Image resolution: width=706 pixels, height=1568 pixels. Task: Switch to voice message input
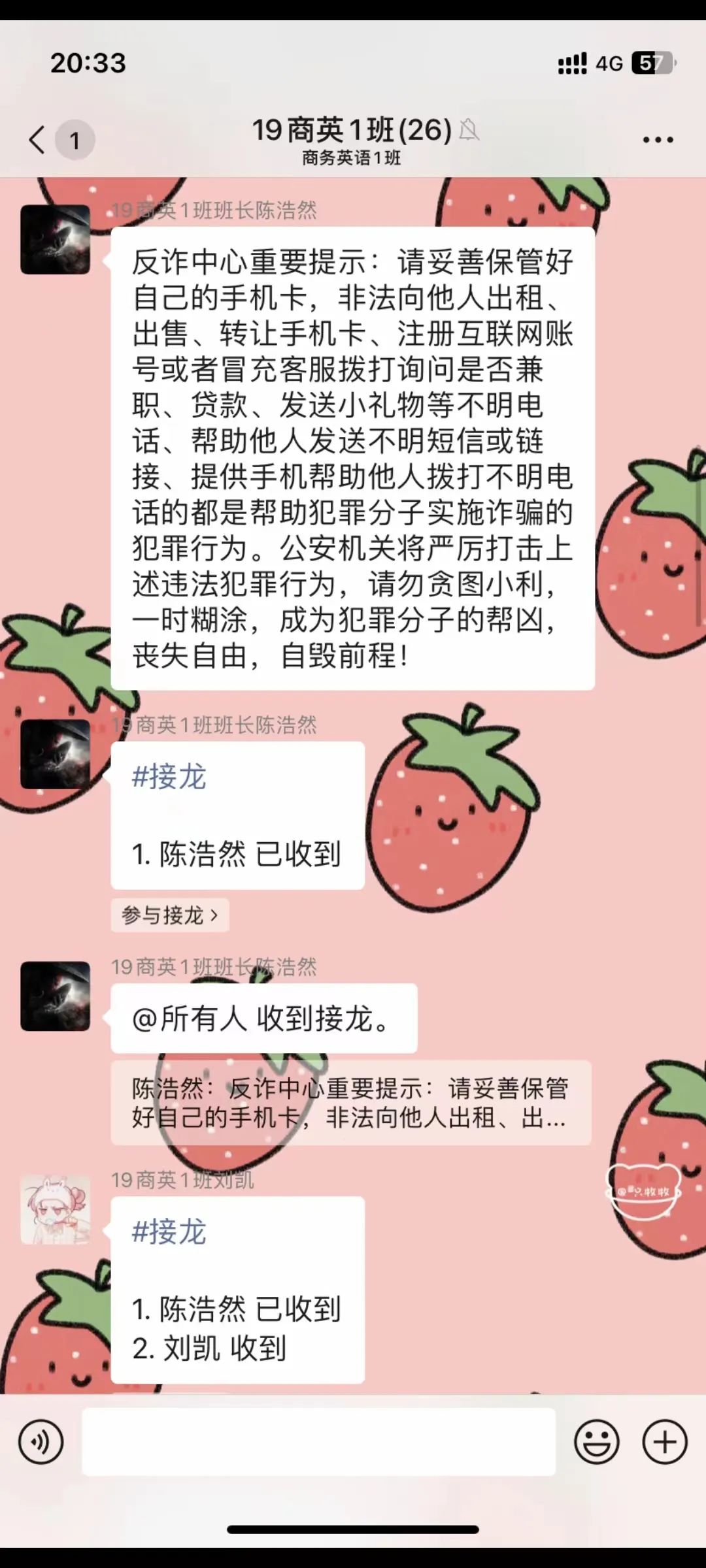(41, 1442)
